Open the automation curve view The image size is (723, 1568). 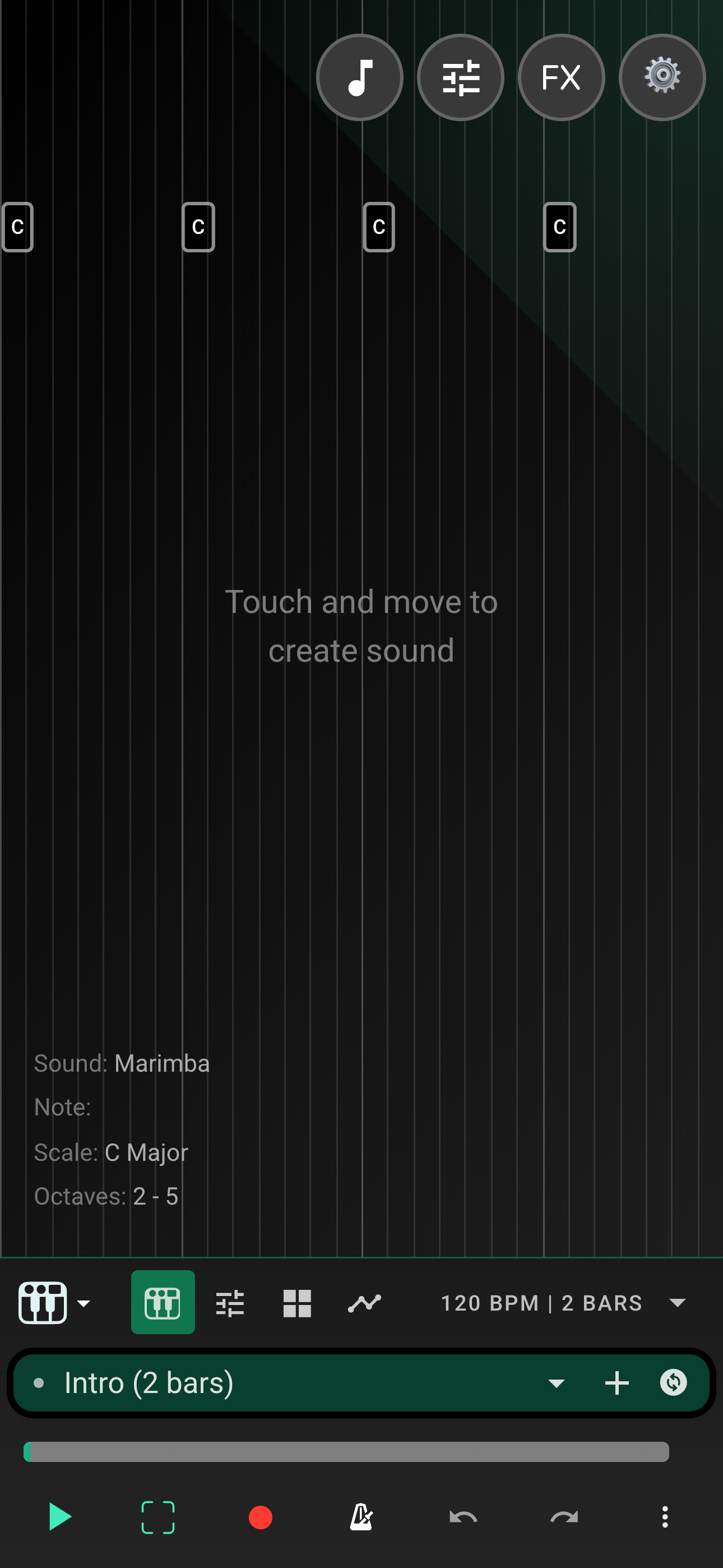[x=364, y=1303]
